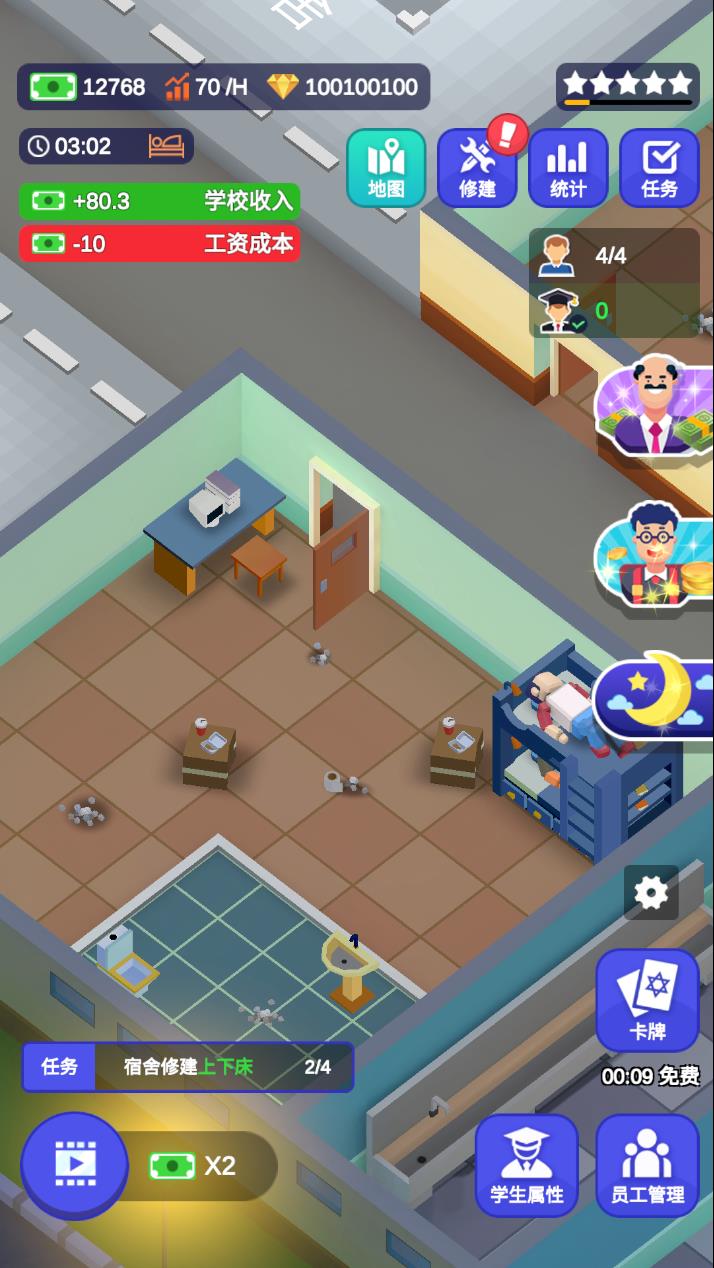
Task: Open 学生属性 student attributes
Action: (x=526, y=1165)
